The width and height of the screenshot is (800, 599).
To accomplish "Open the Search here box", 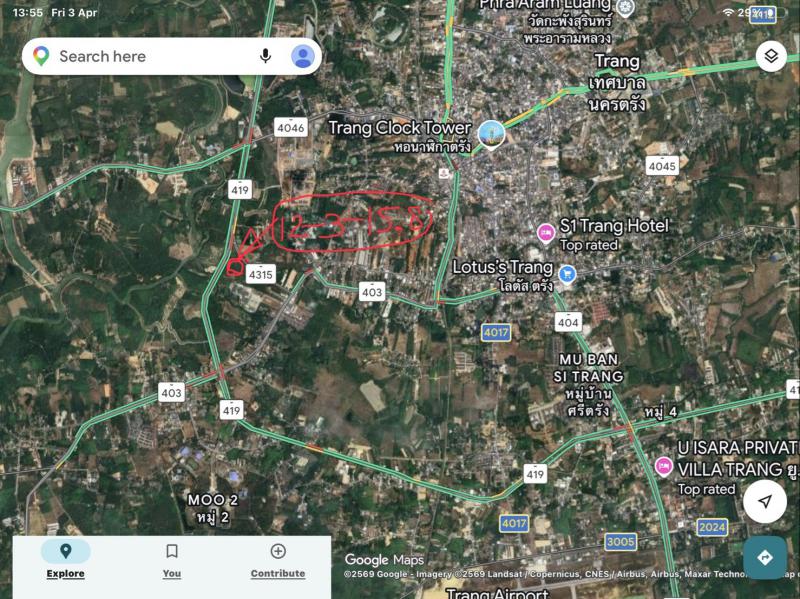I will [150, 57].
